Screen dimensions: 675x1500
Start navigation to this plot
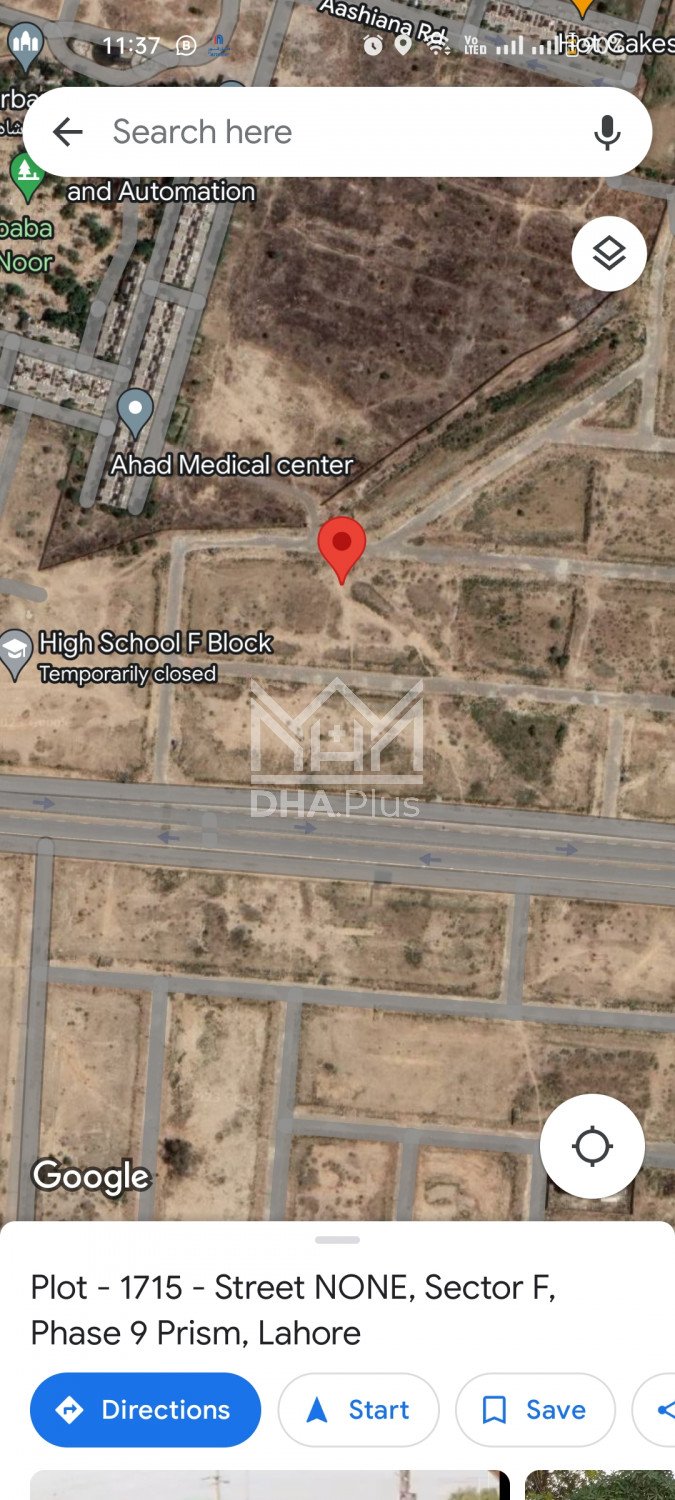[358, 1410]
